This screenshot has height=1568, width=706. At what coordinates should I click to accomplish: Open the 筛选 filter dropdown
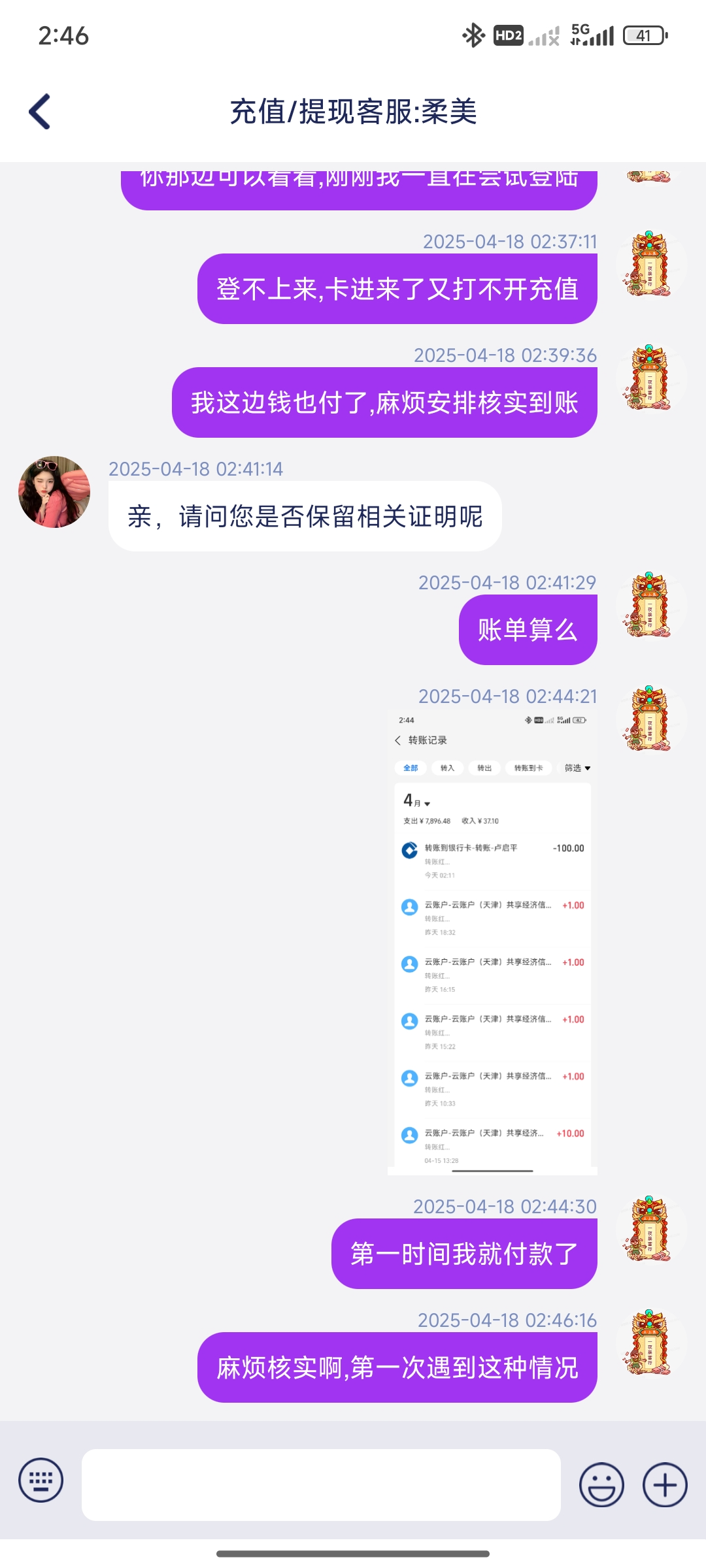pyautogui.click(x=576, y=768)
